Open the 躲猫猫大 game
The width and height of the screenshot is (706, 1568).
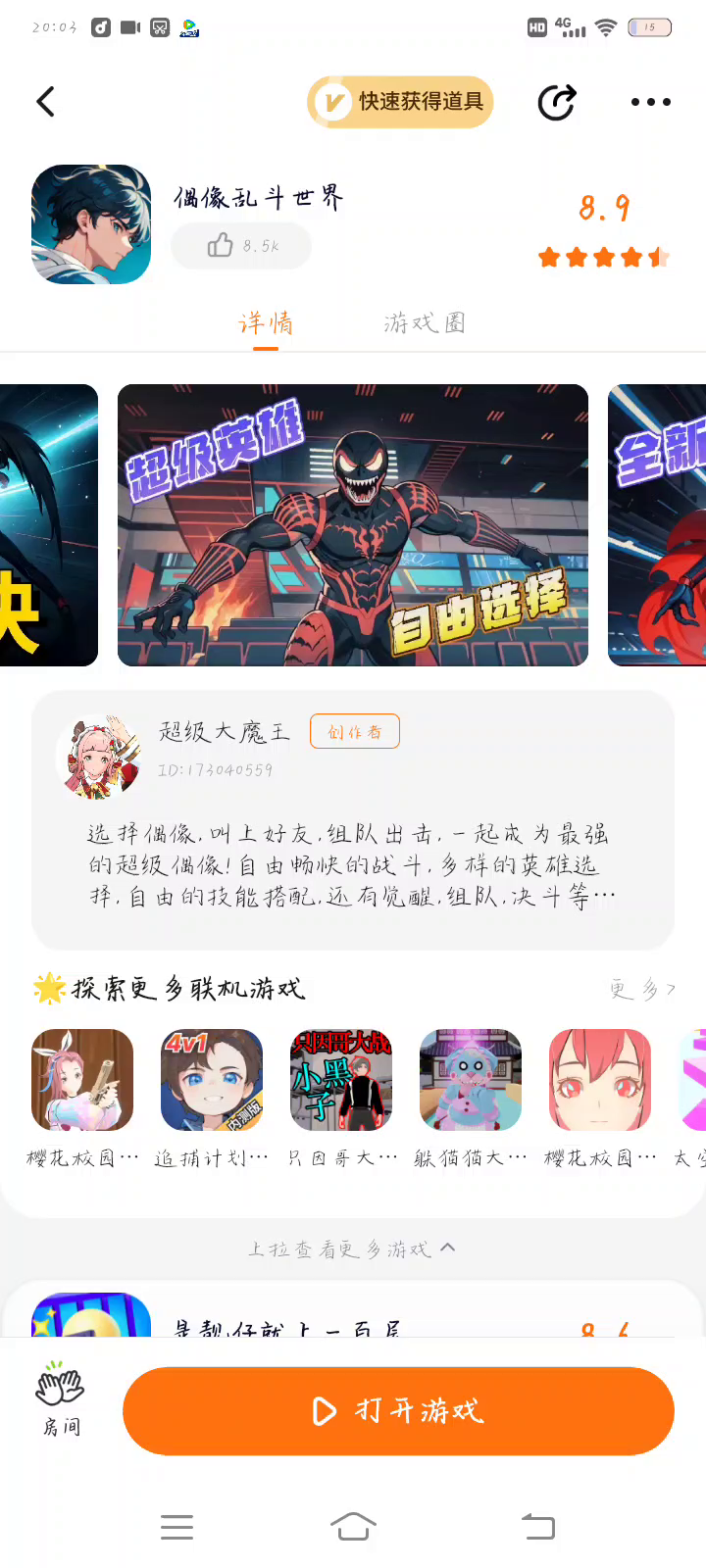click(x=471, y=1100)
